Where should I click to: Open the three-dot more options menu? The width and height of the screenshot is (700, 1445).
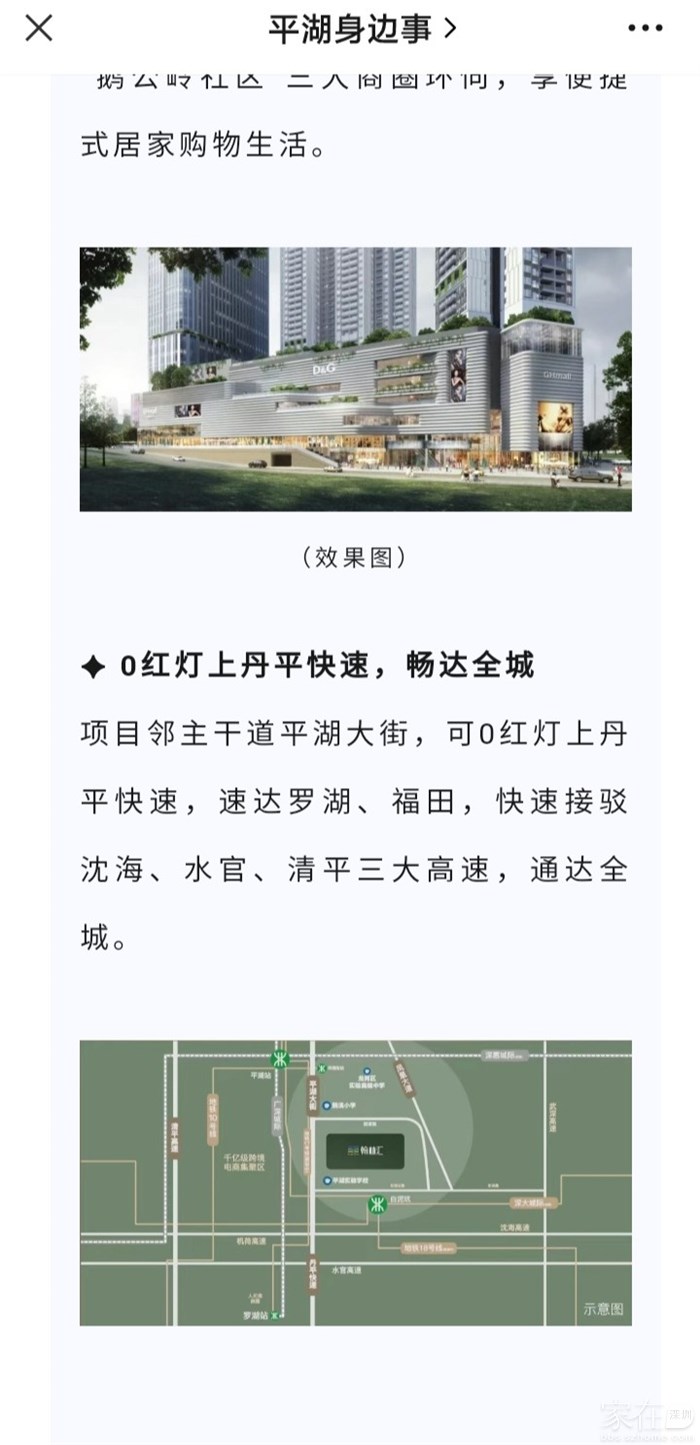point(645,28)
